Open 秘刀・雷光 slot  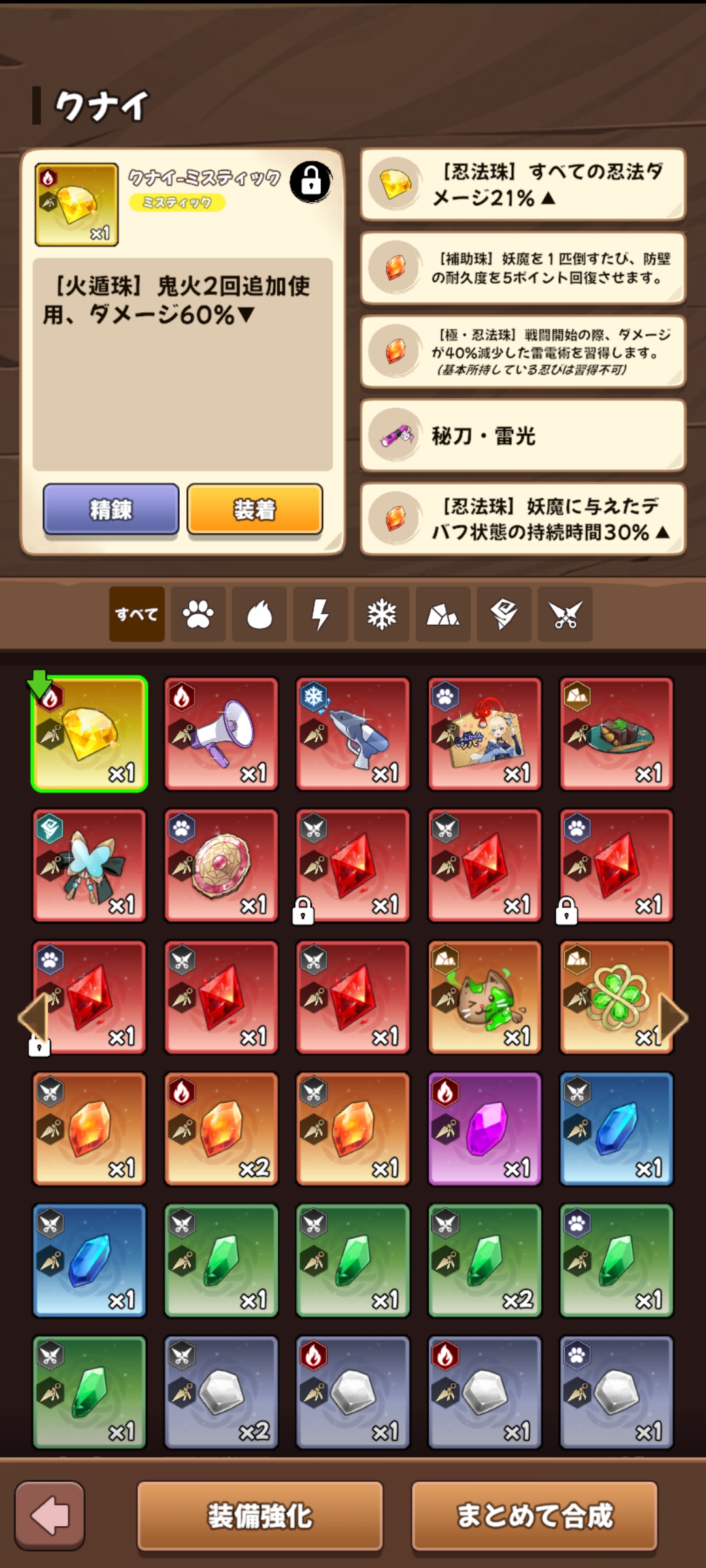point(522,435)
